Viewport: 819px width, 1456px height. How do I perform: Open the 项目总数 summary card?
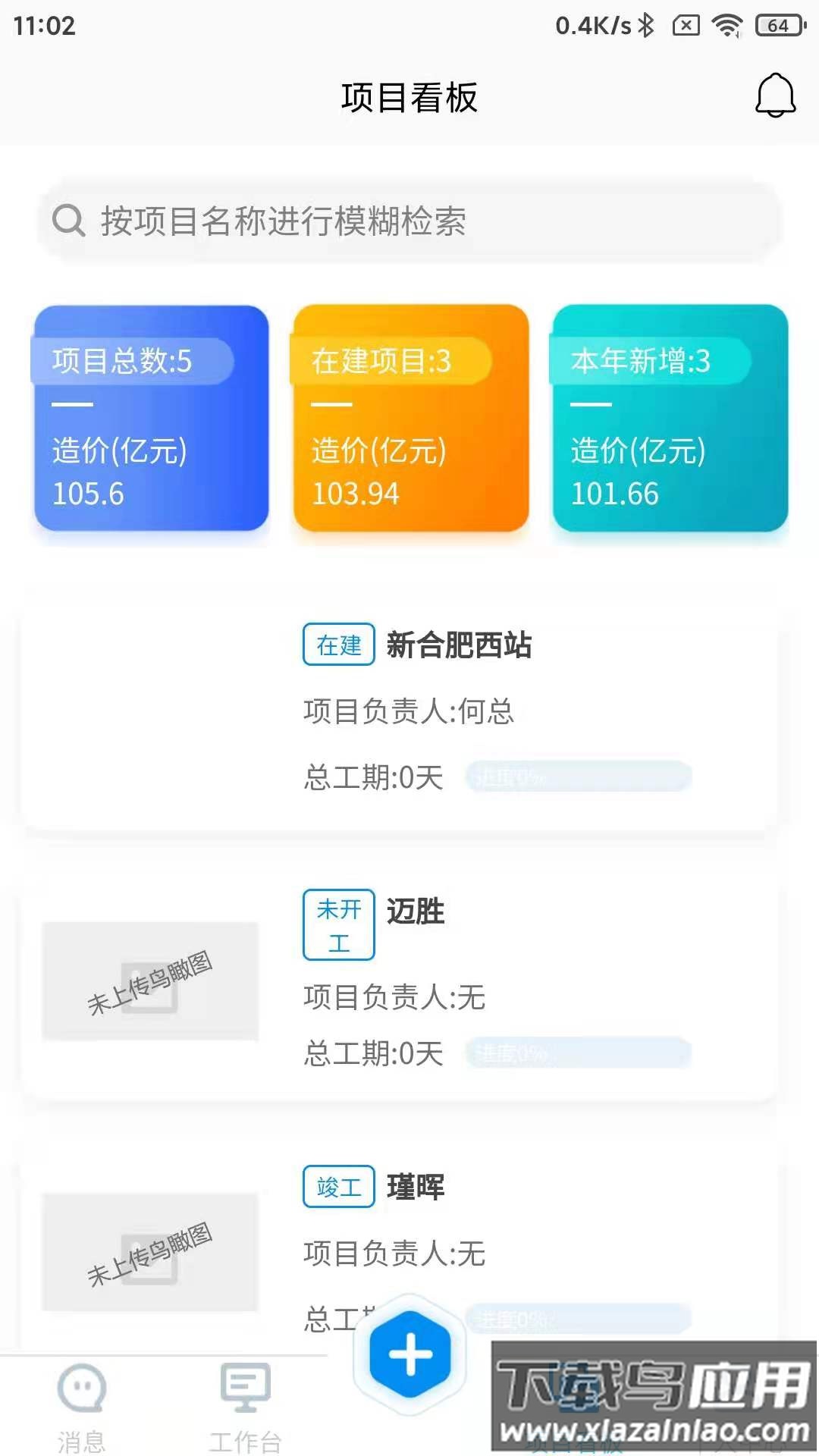(x=152, y=418)
